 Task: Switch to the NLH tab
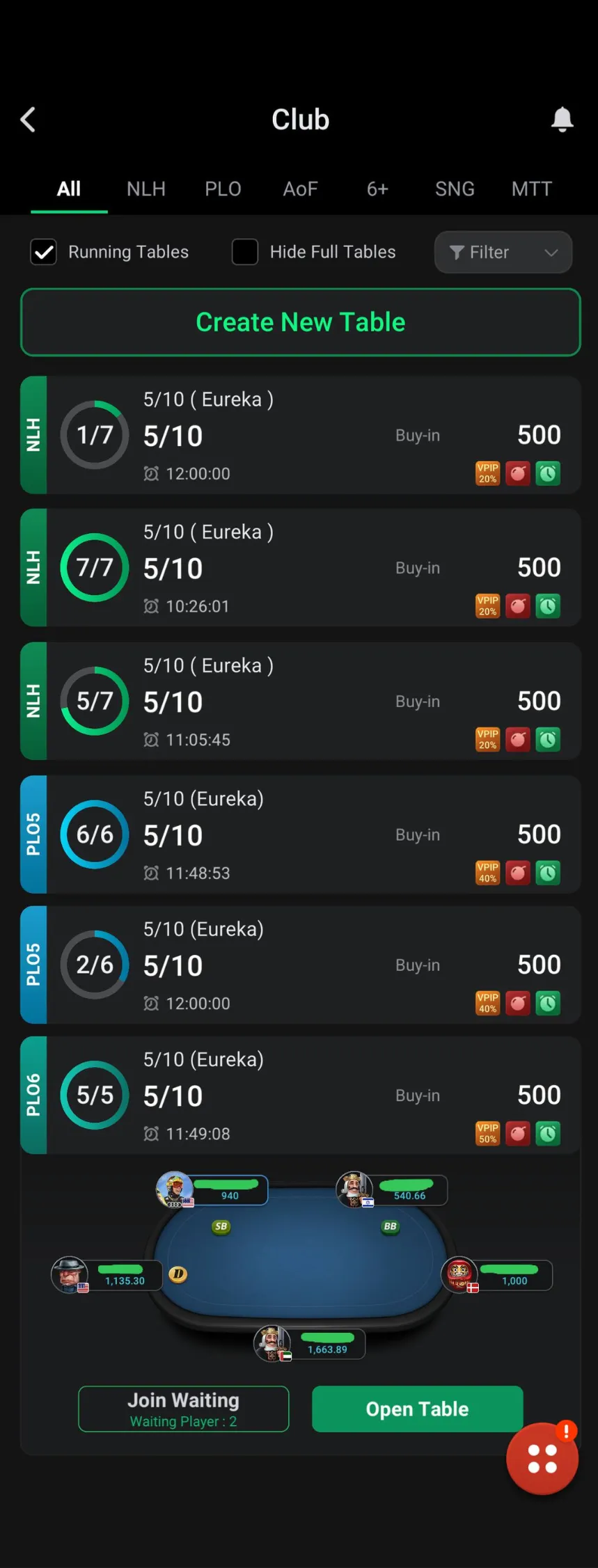click(145, 189)
